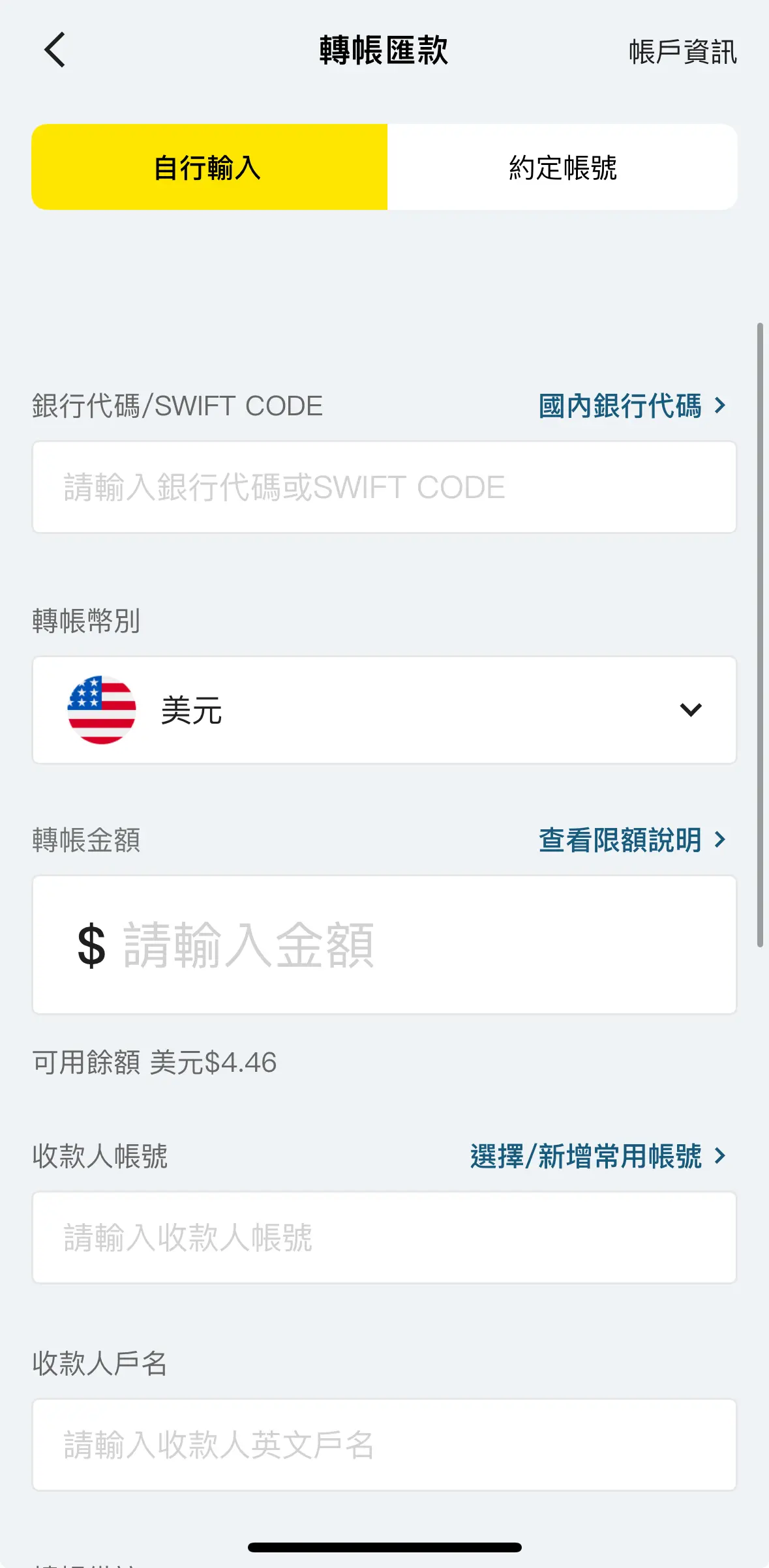Tap the bank code/SWIFT CODE input field
This screenshot has width=769, height=1568.
[384, 487]
